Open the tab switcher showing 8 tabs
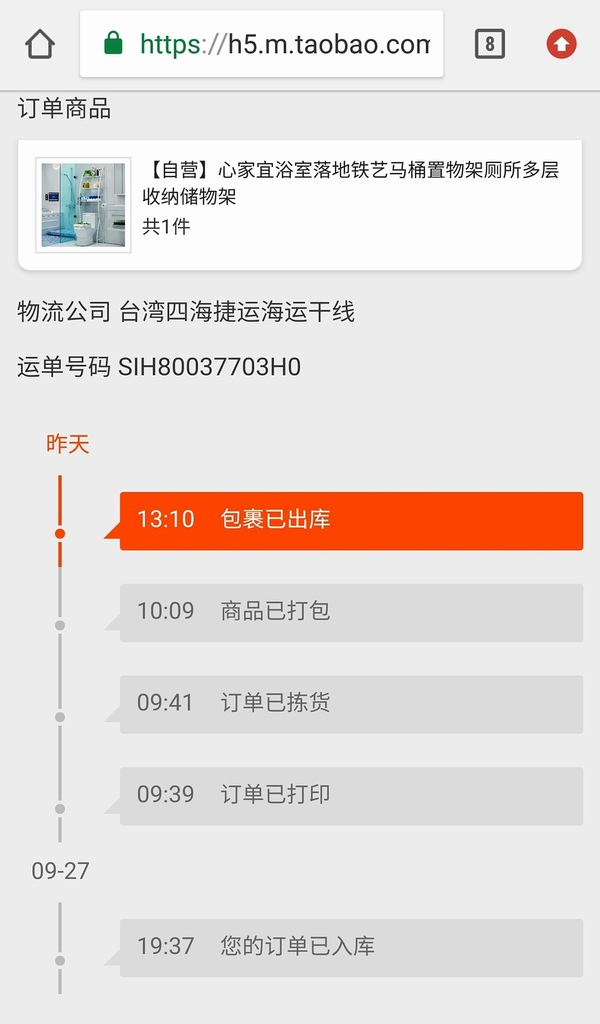600x1024 pixels. 490,44
